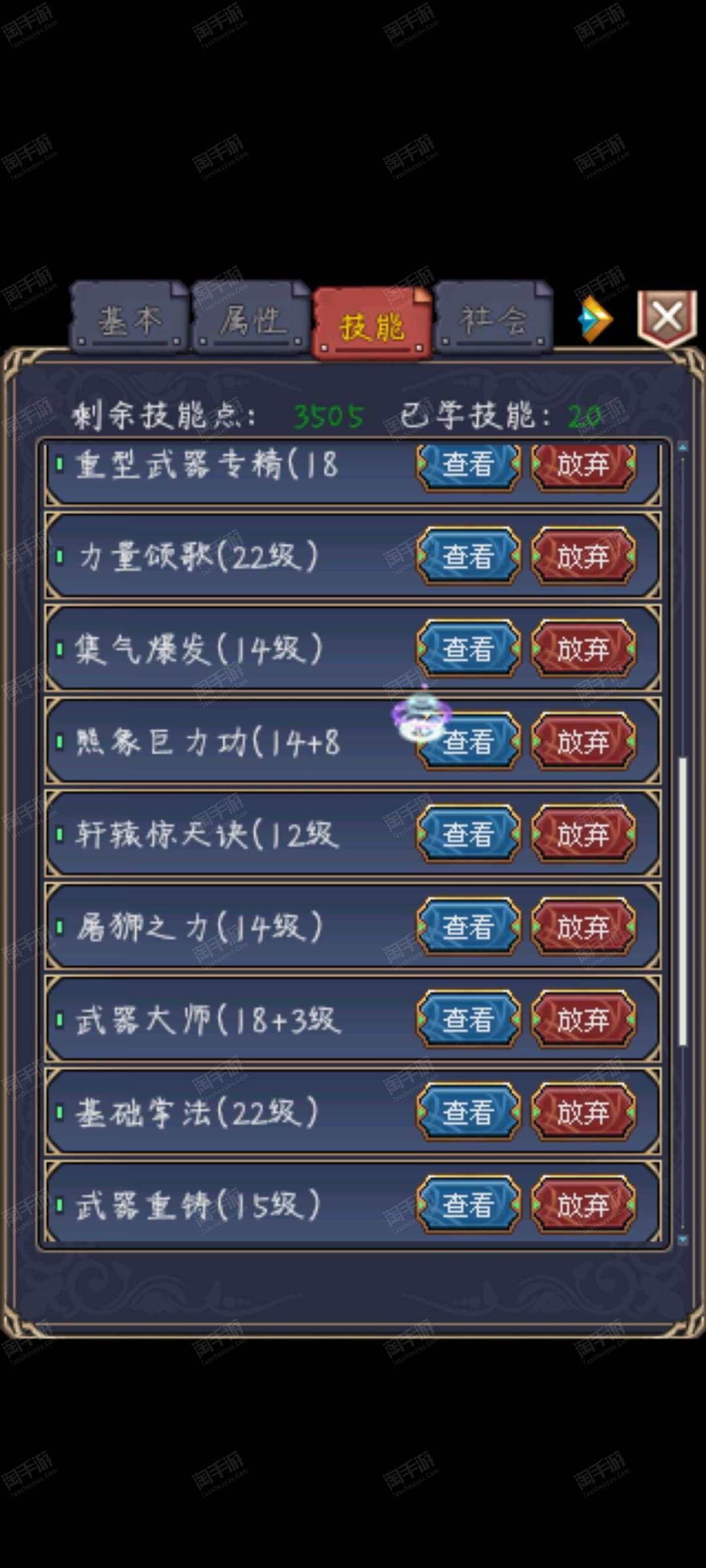Screen dimensions: 706x1568
Task: Abandon the 熊象巨力功 skill
Action: pyautogui.click(x=583, y=742)
